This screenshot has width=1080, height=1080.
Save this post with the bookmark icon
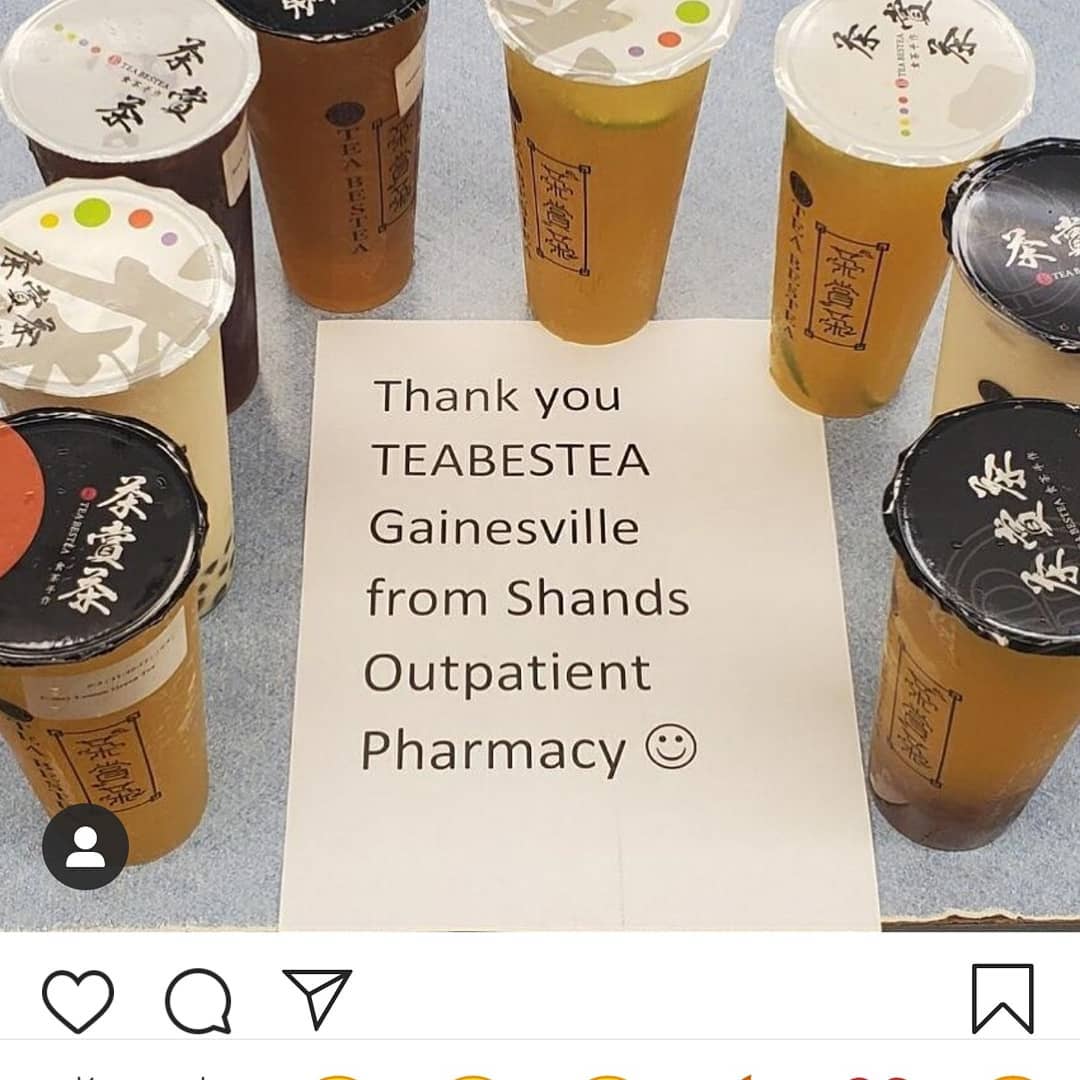[x=1002, y=998]
